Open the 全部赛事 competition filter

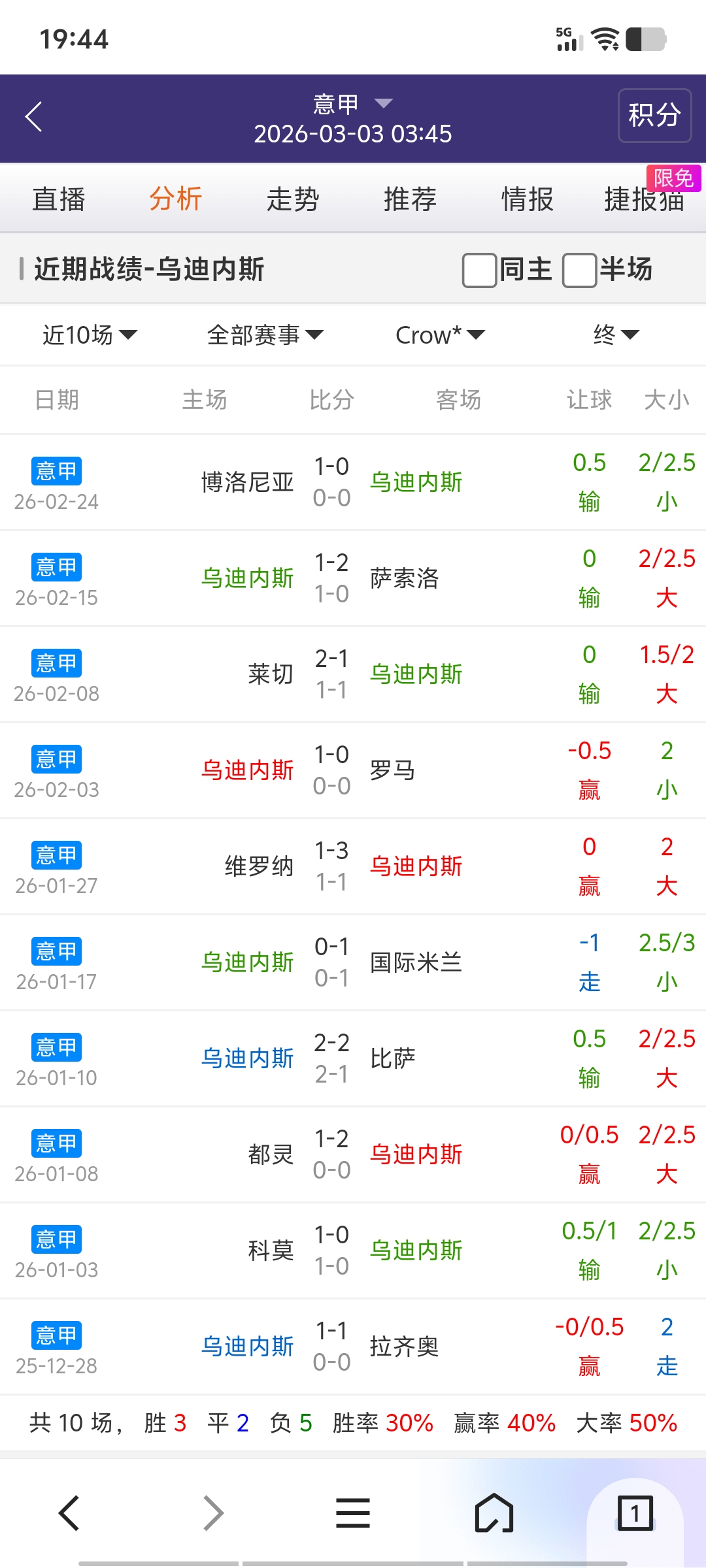tap(265, 335)
